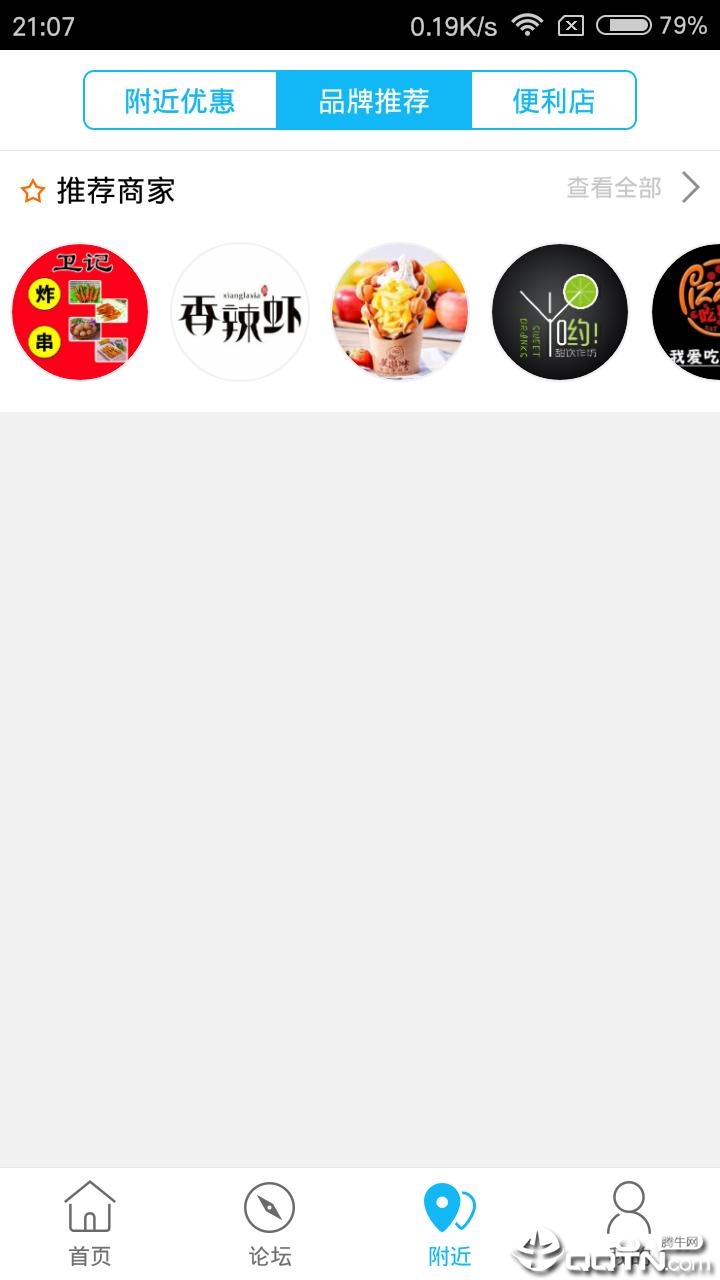Go to the 首页 tab

[x=90, y=1224]
